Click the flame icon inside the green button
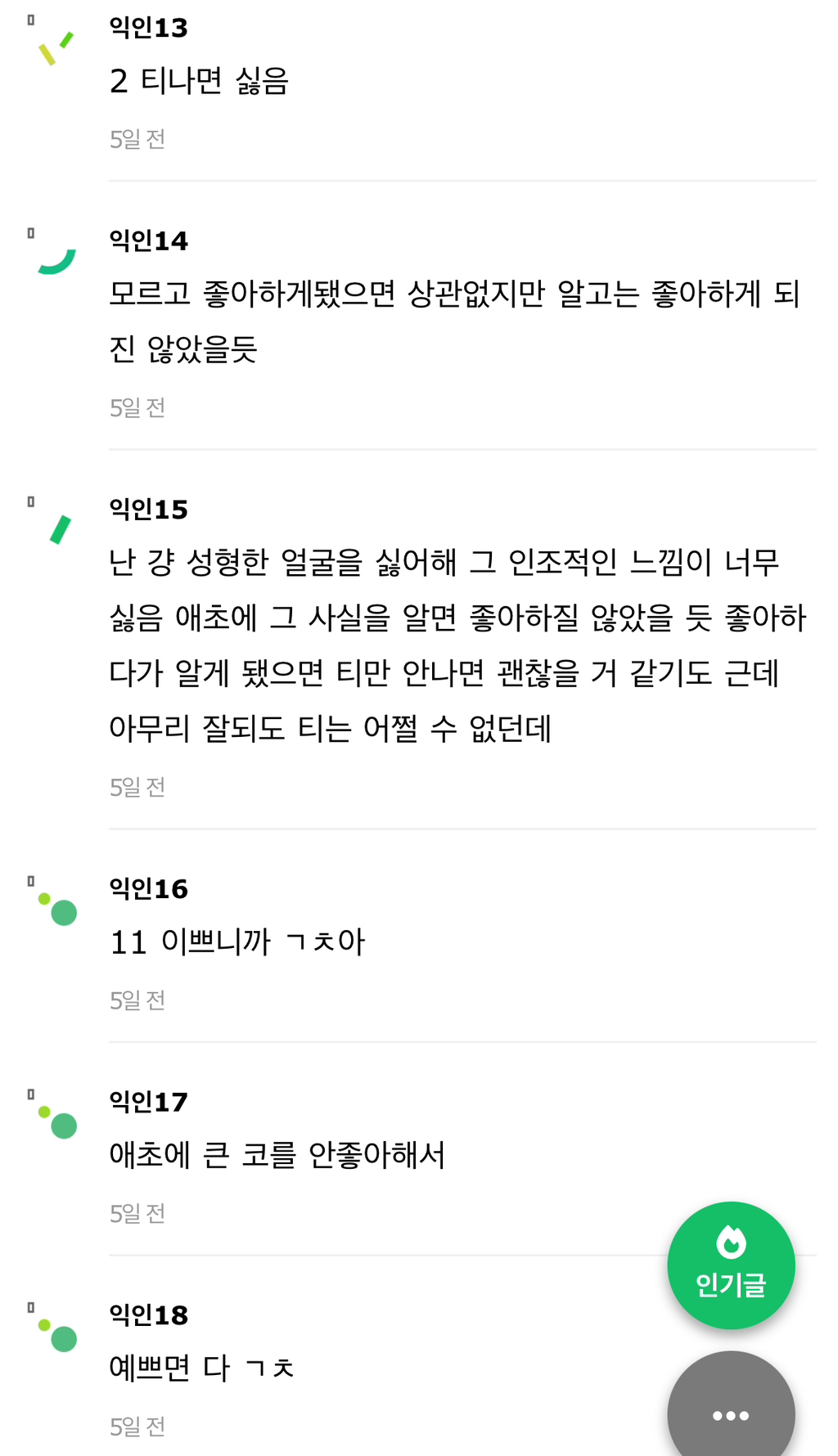Image resolution: width=838 pixels, height=1456 pixels. pyautogui.click(x=731, y=1243)
